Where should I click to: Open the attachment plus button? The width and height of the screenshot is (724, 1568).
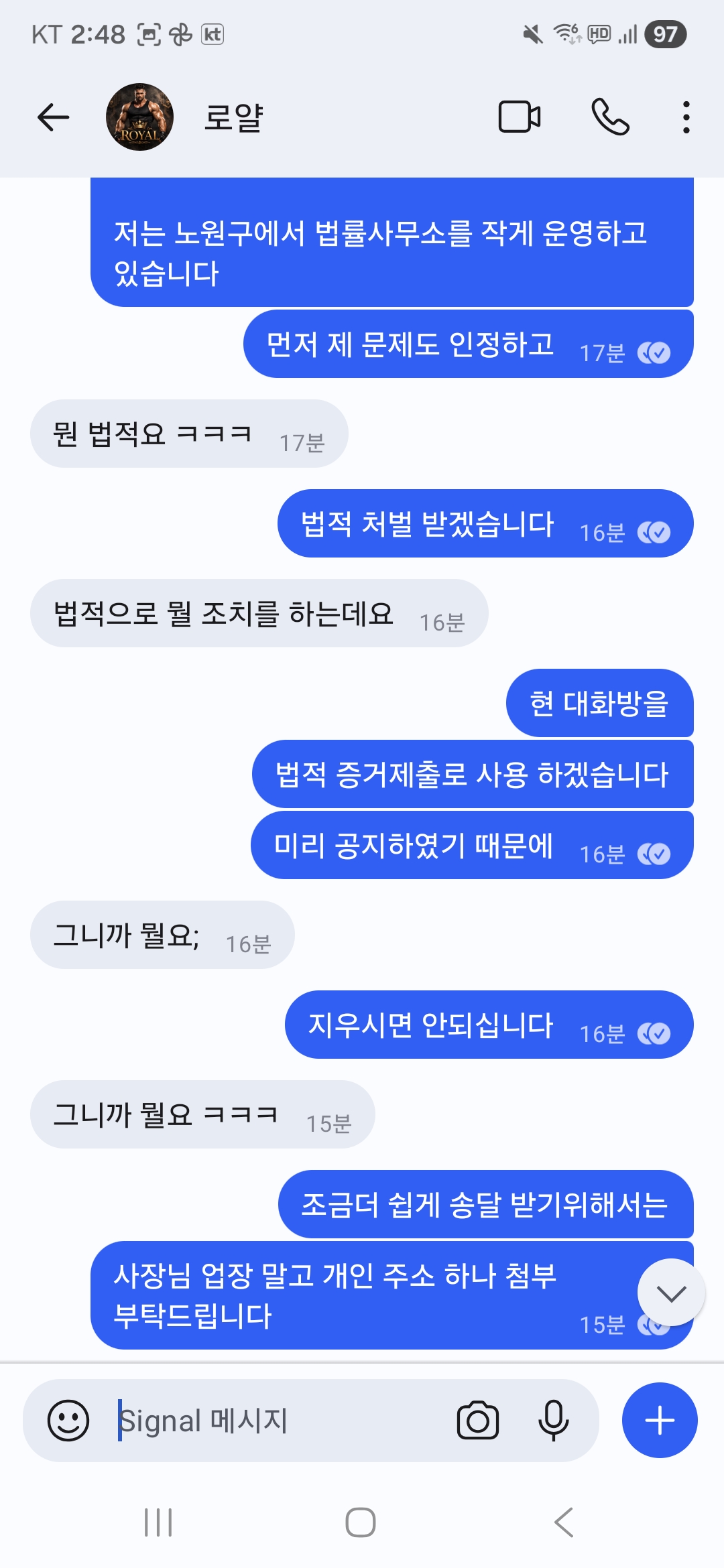660,1420
